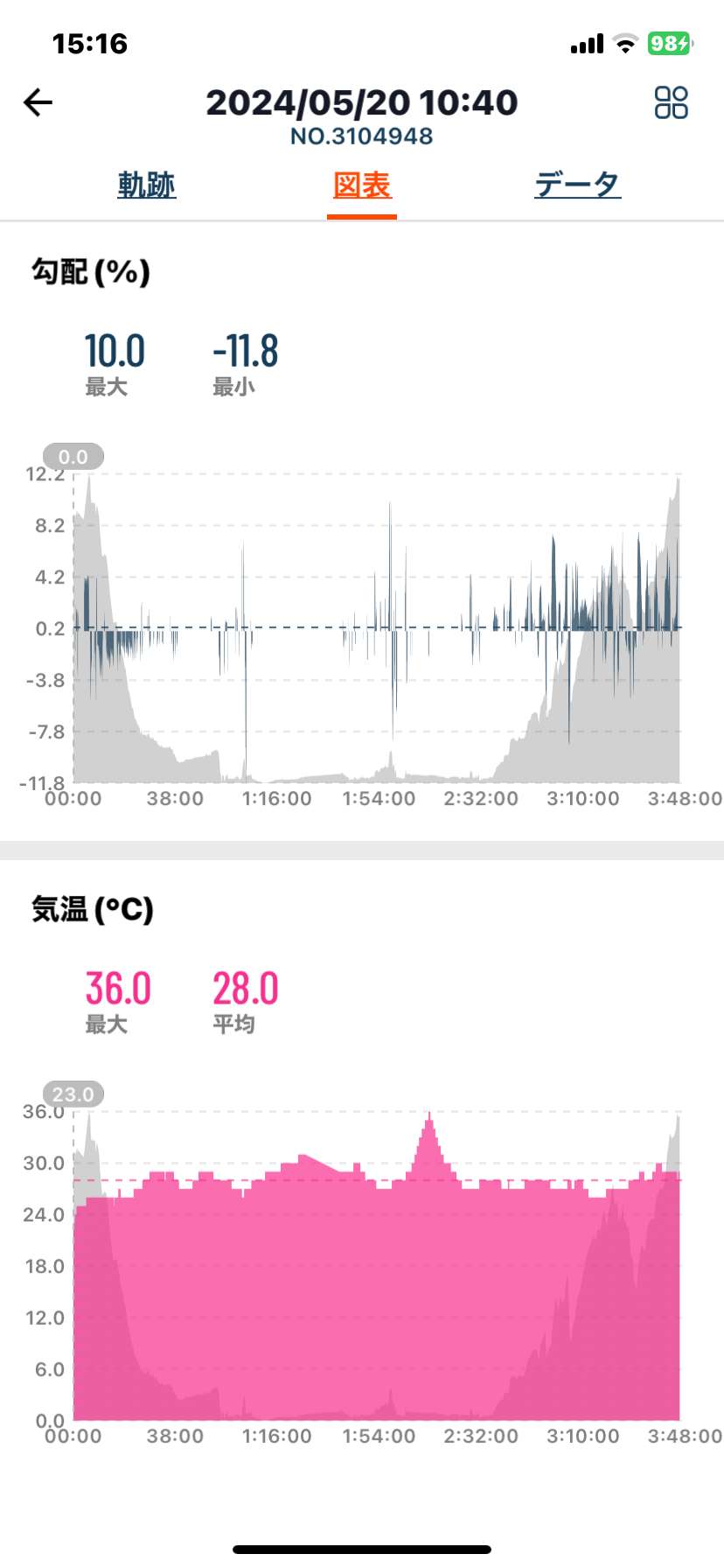This screenshot has height=1568, width=724.
Task: Go back using the arrow icon
Action: click(38, 102)
